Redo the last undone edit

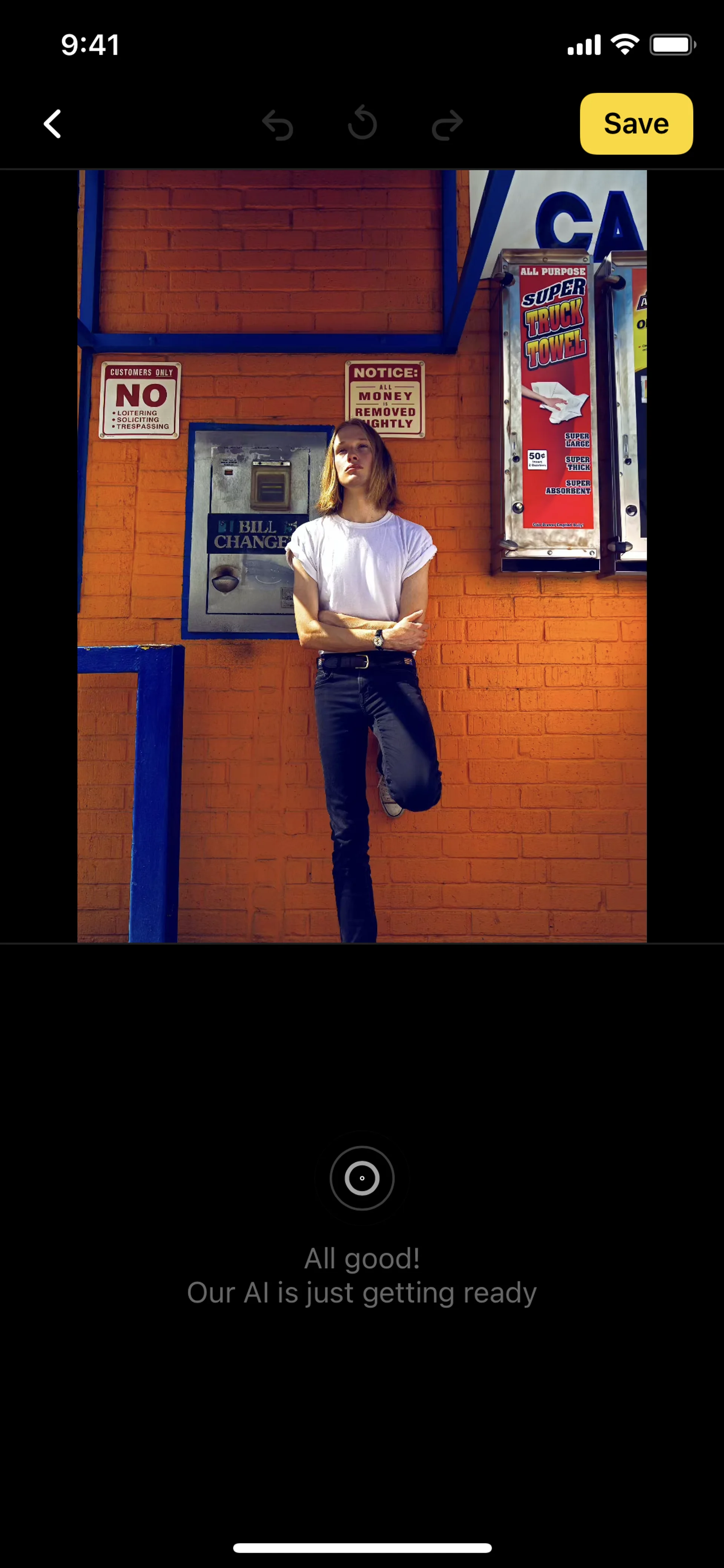pos(447,125)
